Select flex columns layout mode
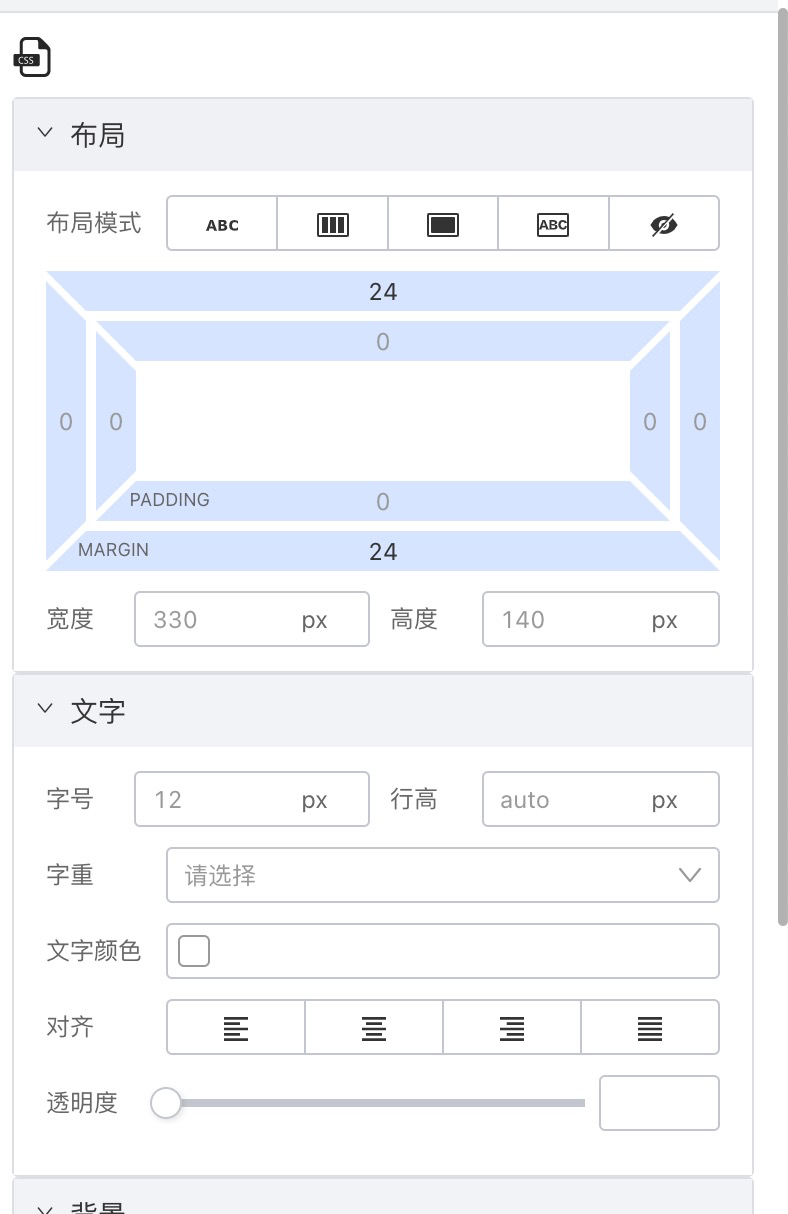Image resolution: width=788 pixels, height=1214 pixels. tap(332, 224)
